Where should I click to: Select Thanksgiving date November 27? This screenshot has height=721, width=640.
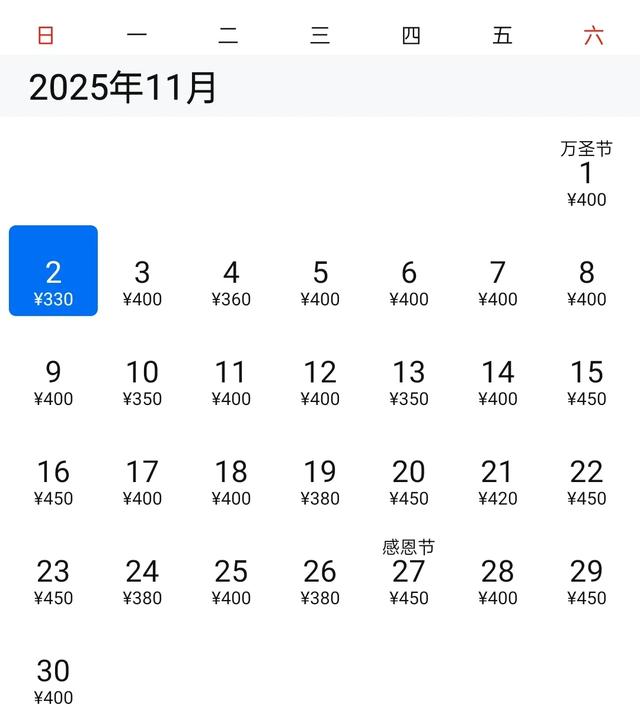pos(408,575)
